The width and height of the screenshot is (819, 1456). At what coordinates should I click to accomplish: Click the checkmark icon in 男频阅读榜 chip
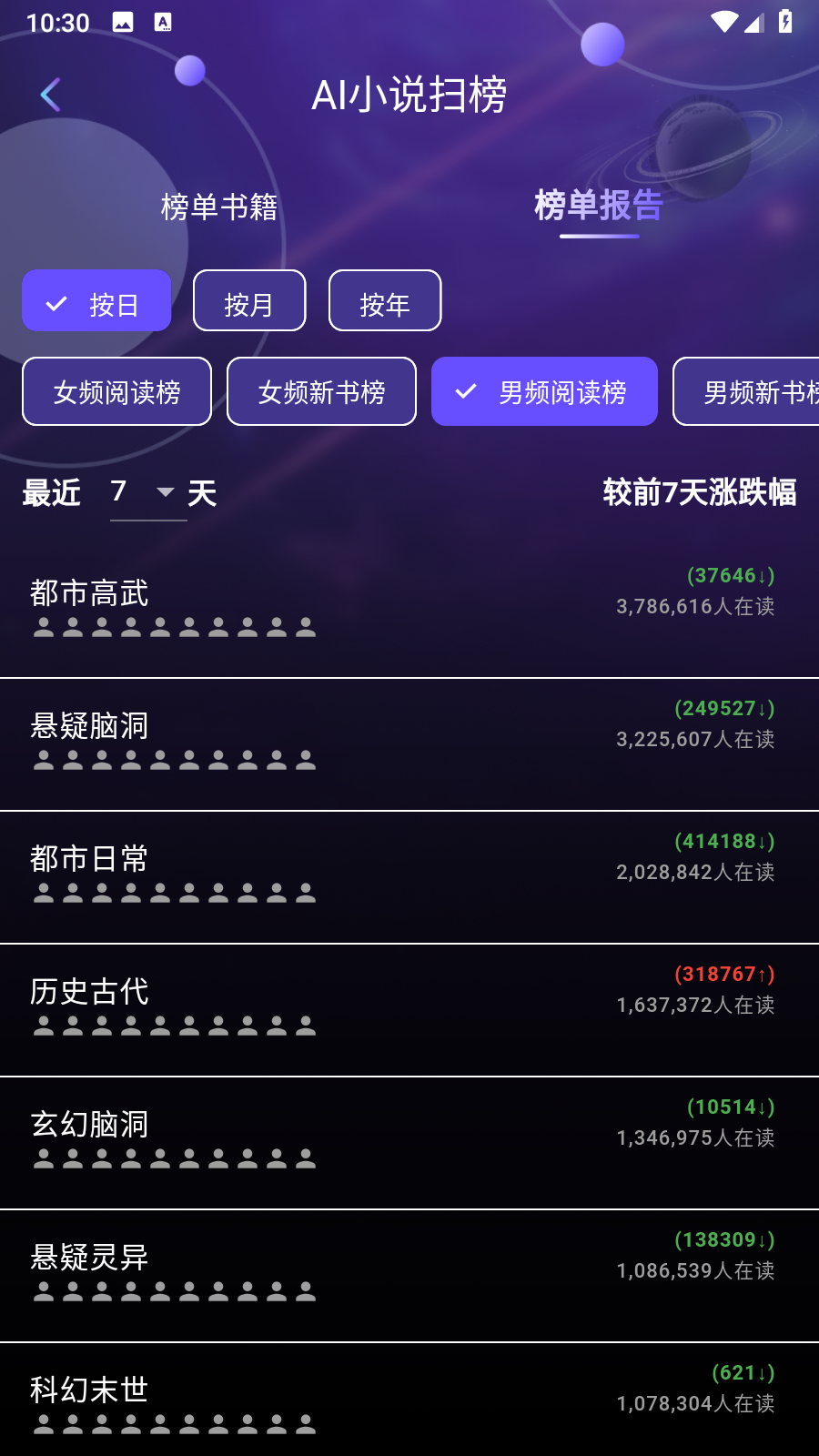pos(464,391)
